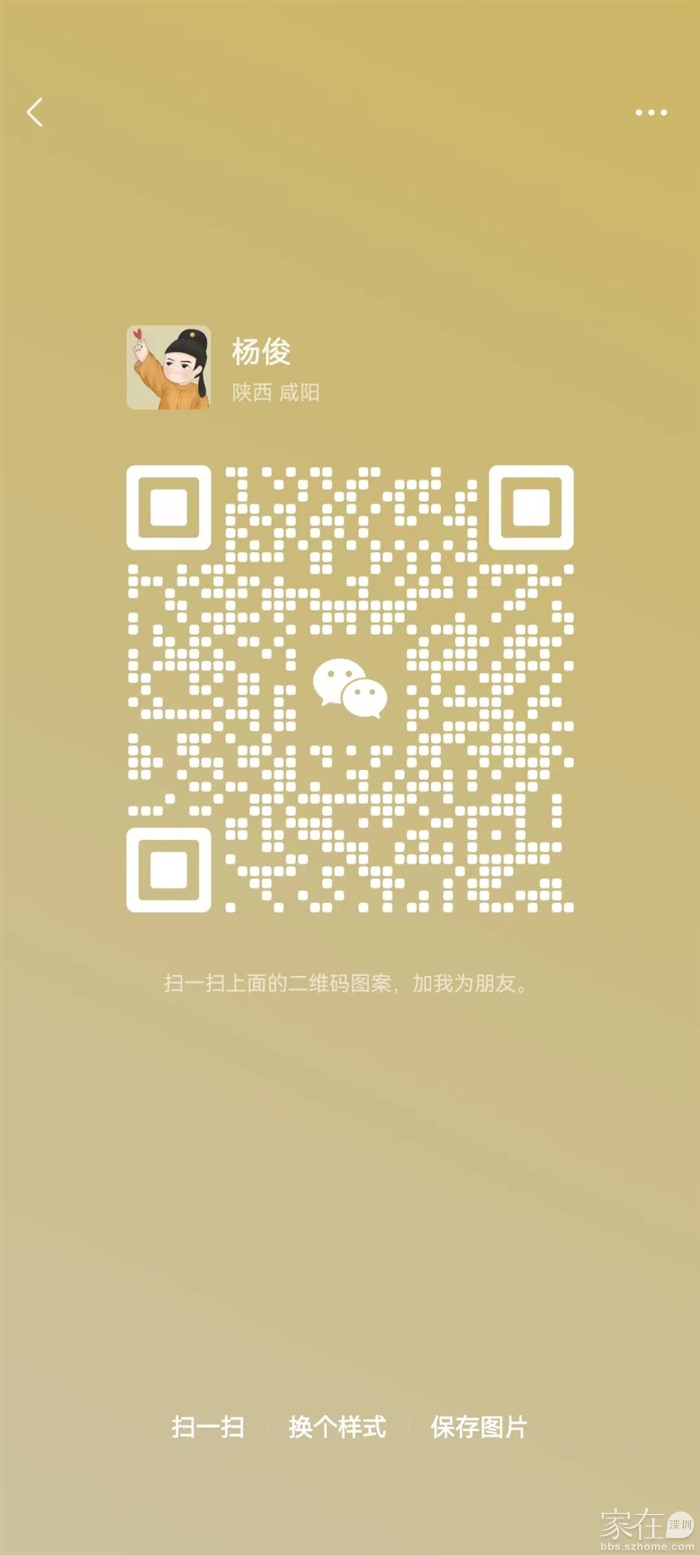Select 换个样式 to change QR style
The width and height of the screenshot is (700, 1555).
(x=337, y=1427)
